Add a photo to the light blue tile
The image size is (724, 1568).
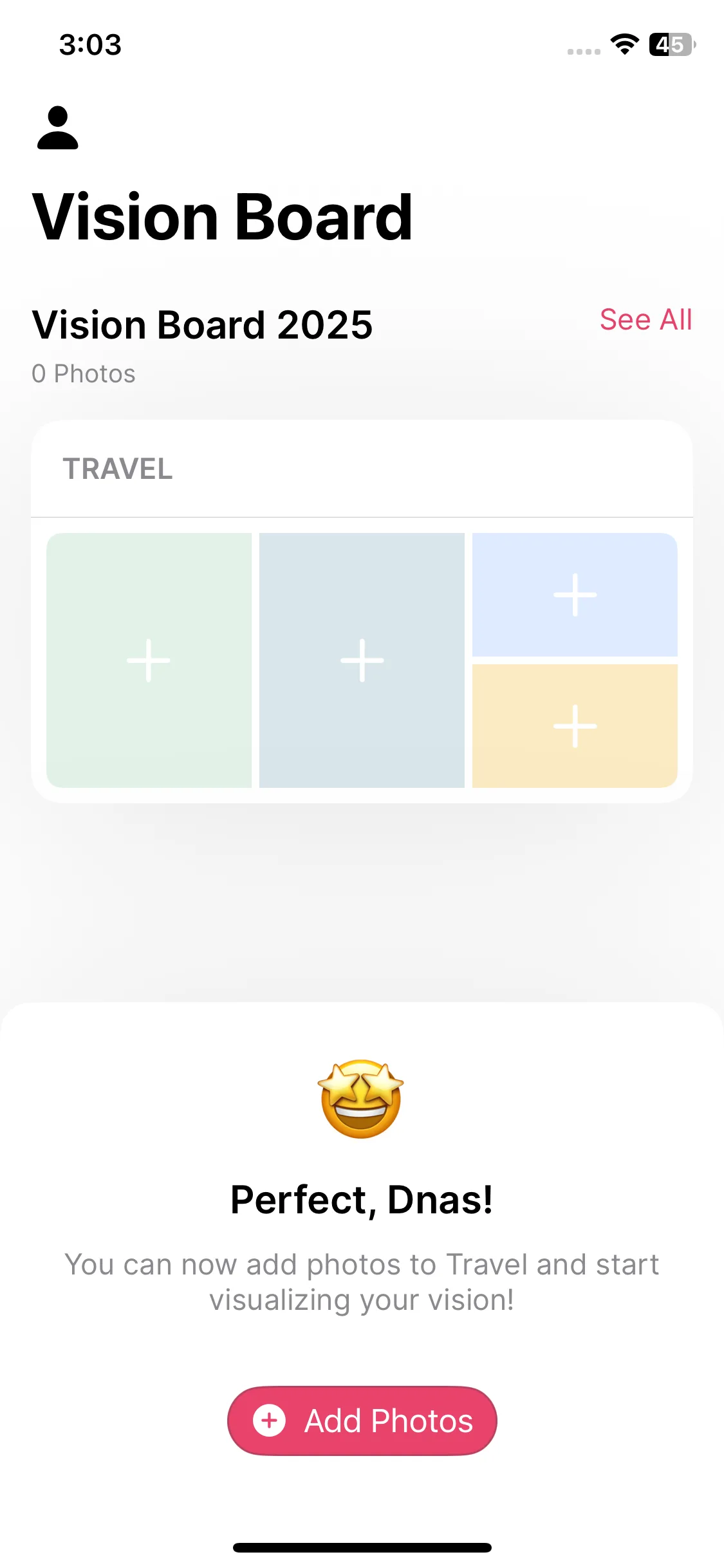[575, 594]
